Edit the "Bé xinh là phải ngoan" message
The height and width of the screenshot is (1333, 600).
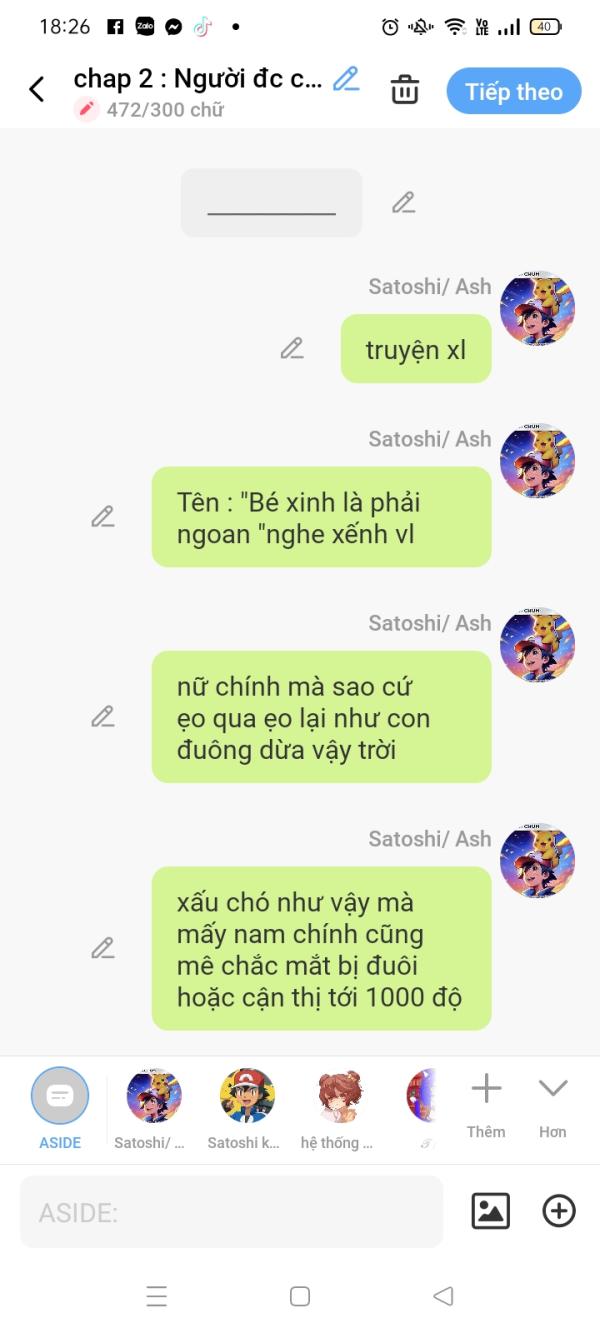point(103,517)
